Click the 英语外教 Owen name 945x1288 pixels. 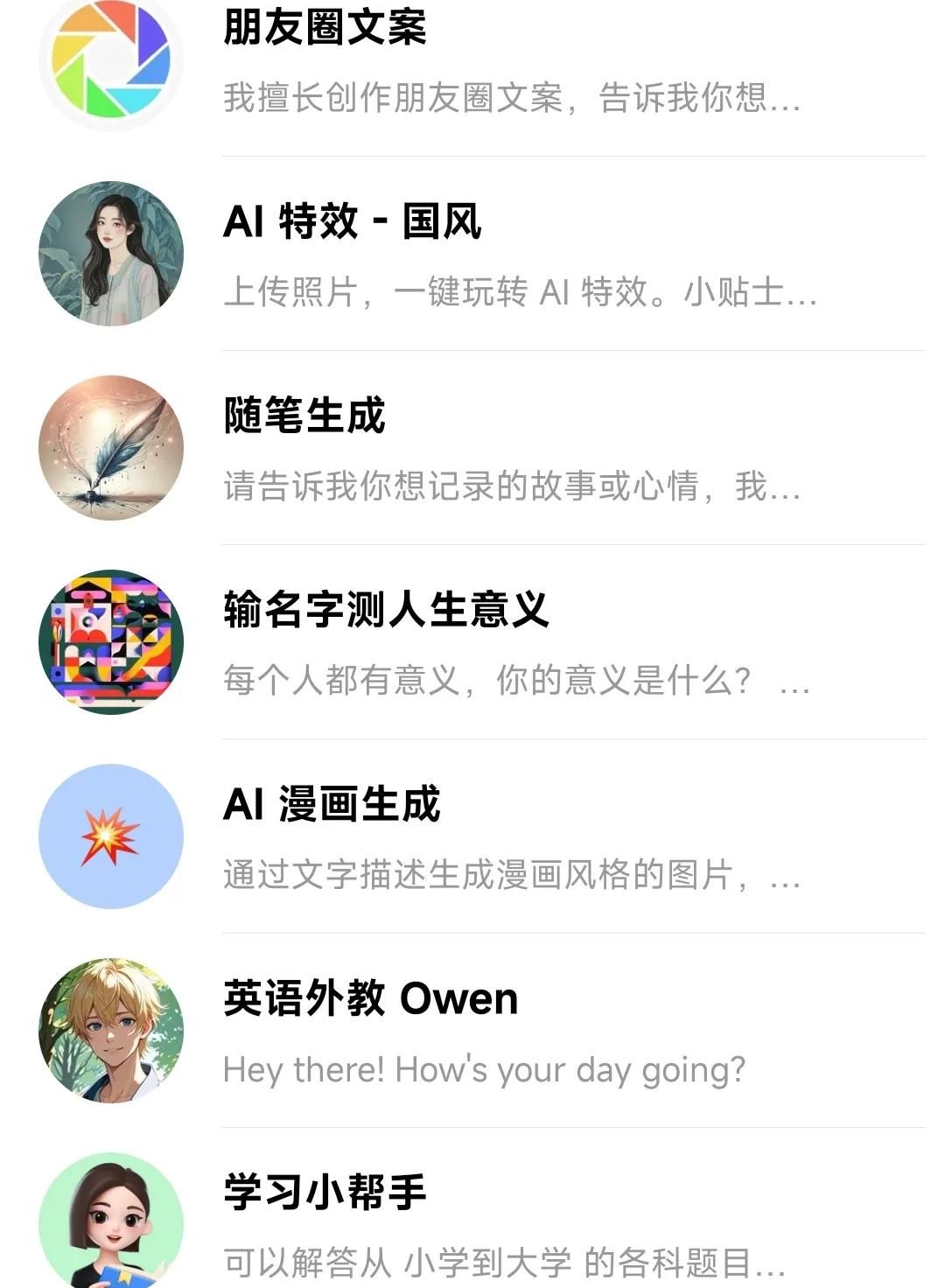coord(367,999)
